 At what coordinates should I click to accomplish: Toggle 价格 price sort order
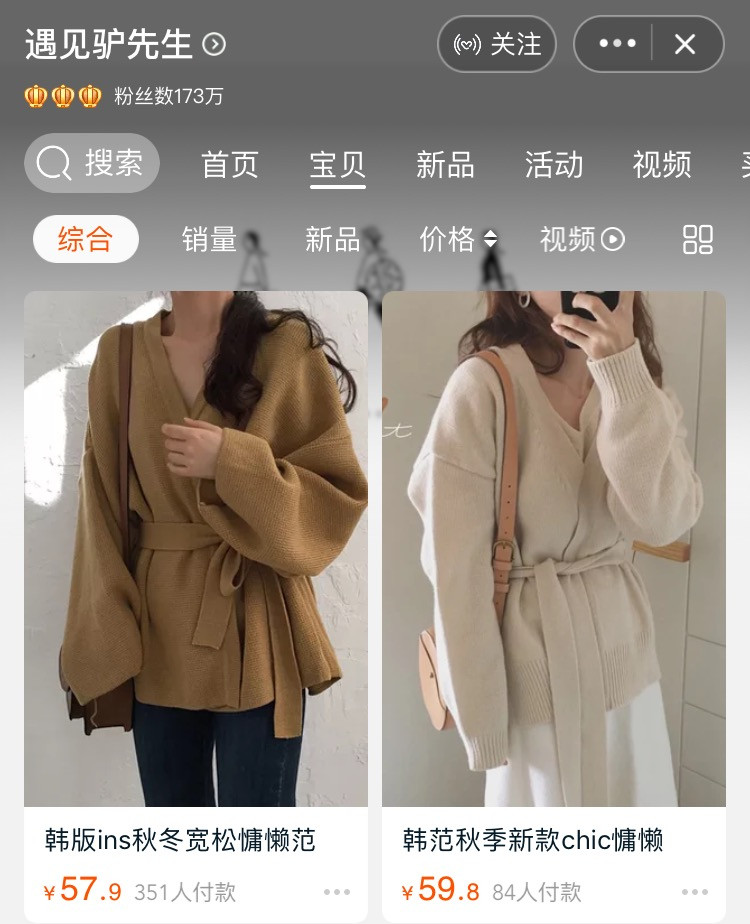[458, 239]
